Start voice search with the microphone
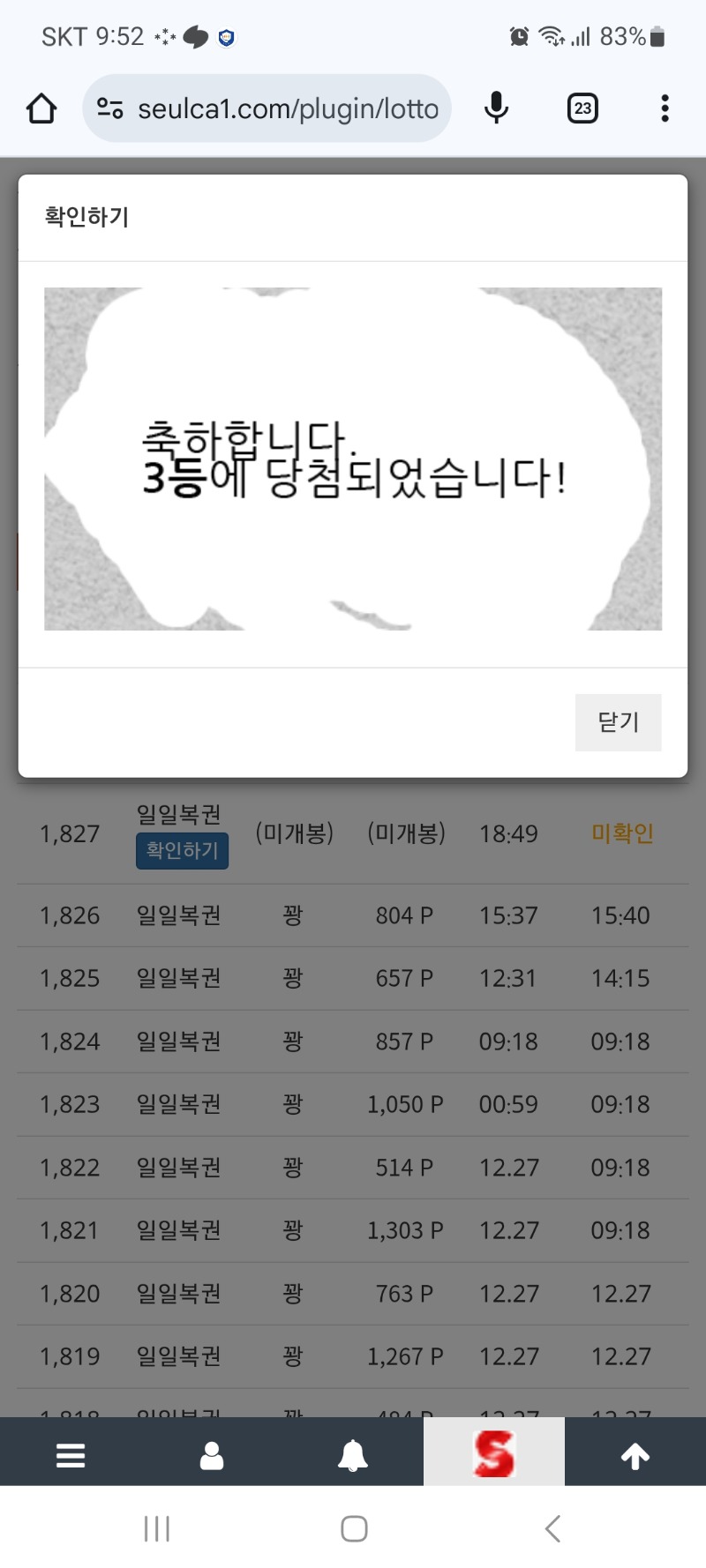 pos(496,108)
